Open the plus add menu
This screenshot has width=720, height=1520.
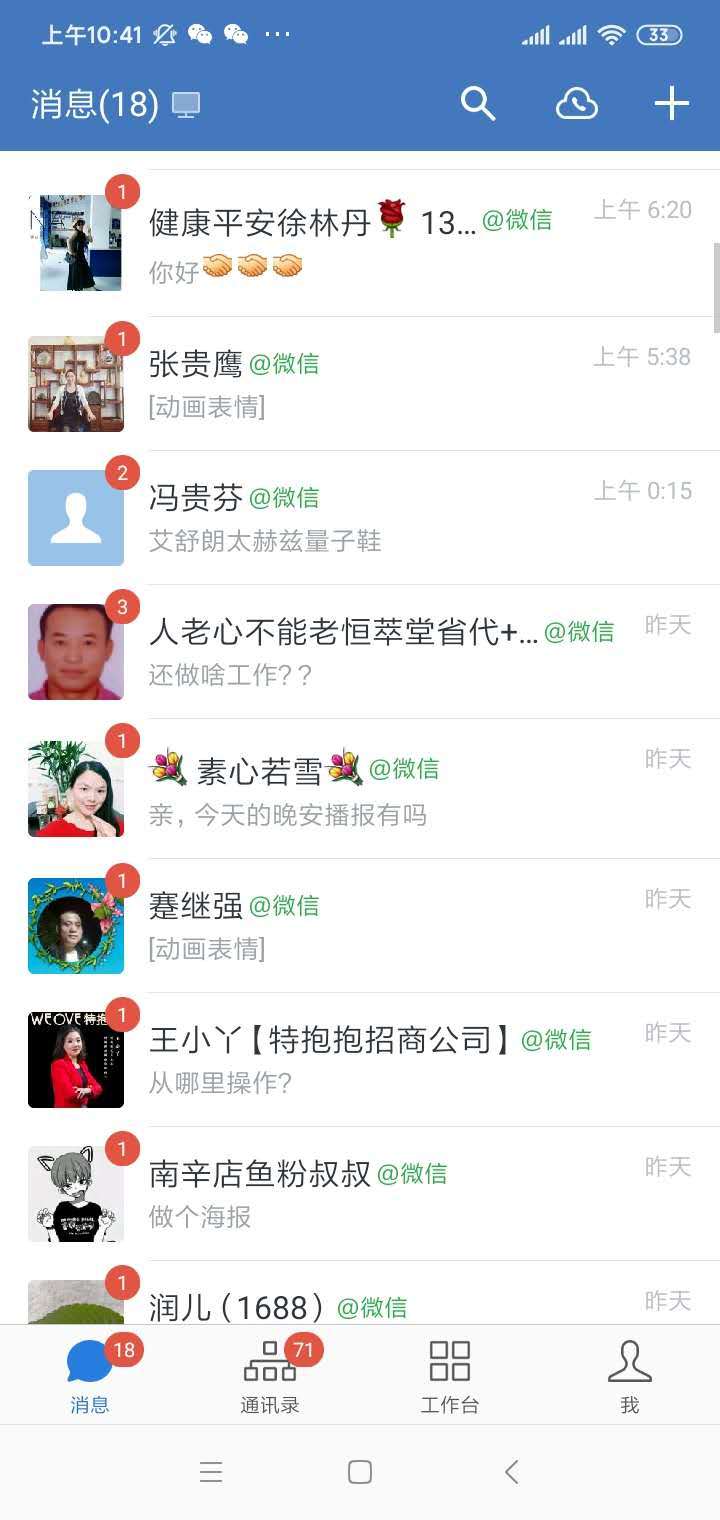coord(672,103)
